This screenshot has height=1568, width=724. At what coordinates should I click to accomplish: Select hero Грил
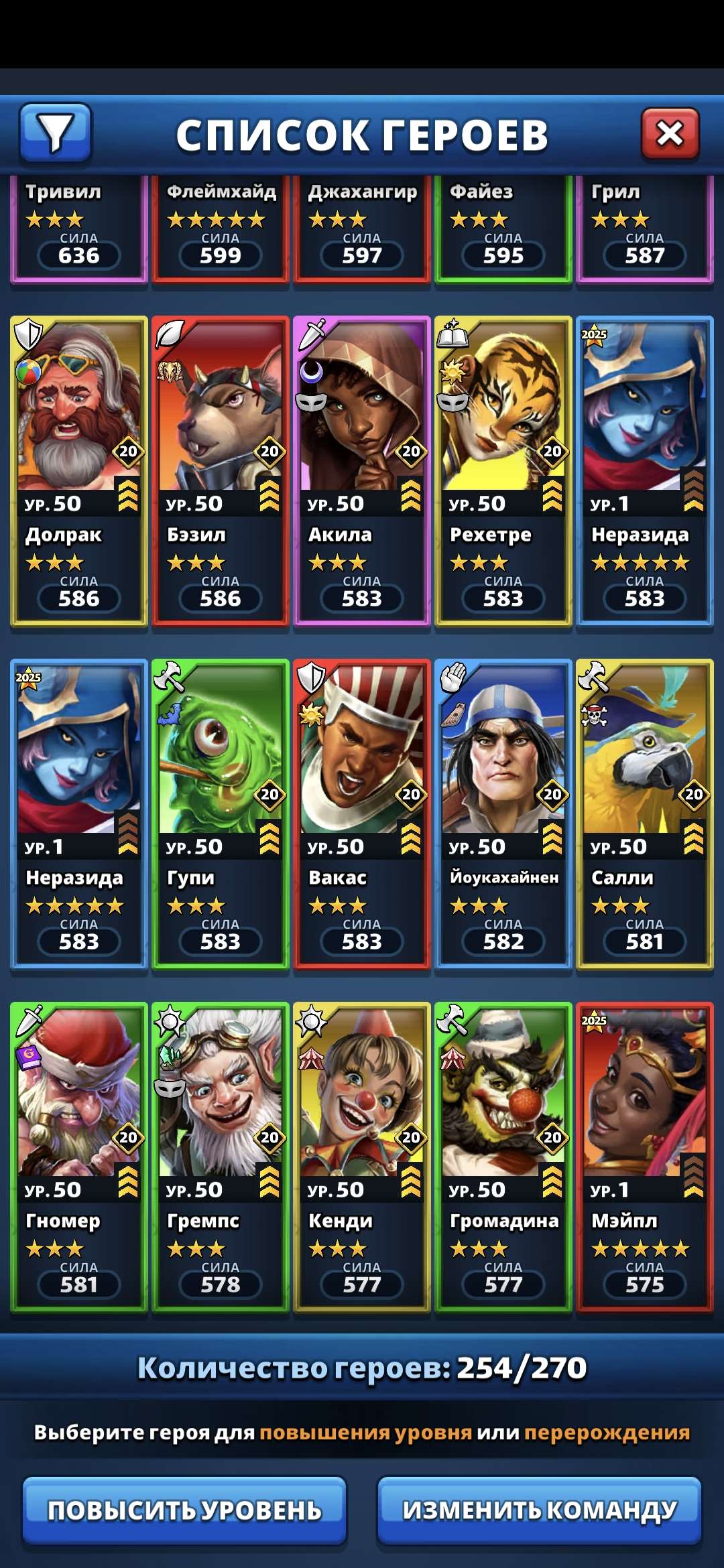coord(645,228)
